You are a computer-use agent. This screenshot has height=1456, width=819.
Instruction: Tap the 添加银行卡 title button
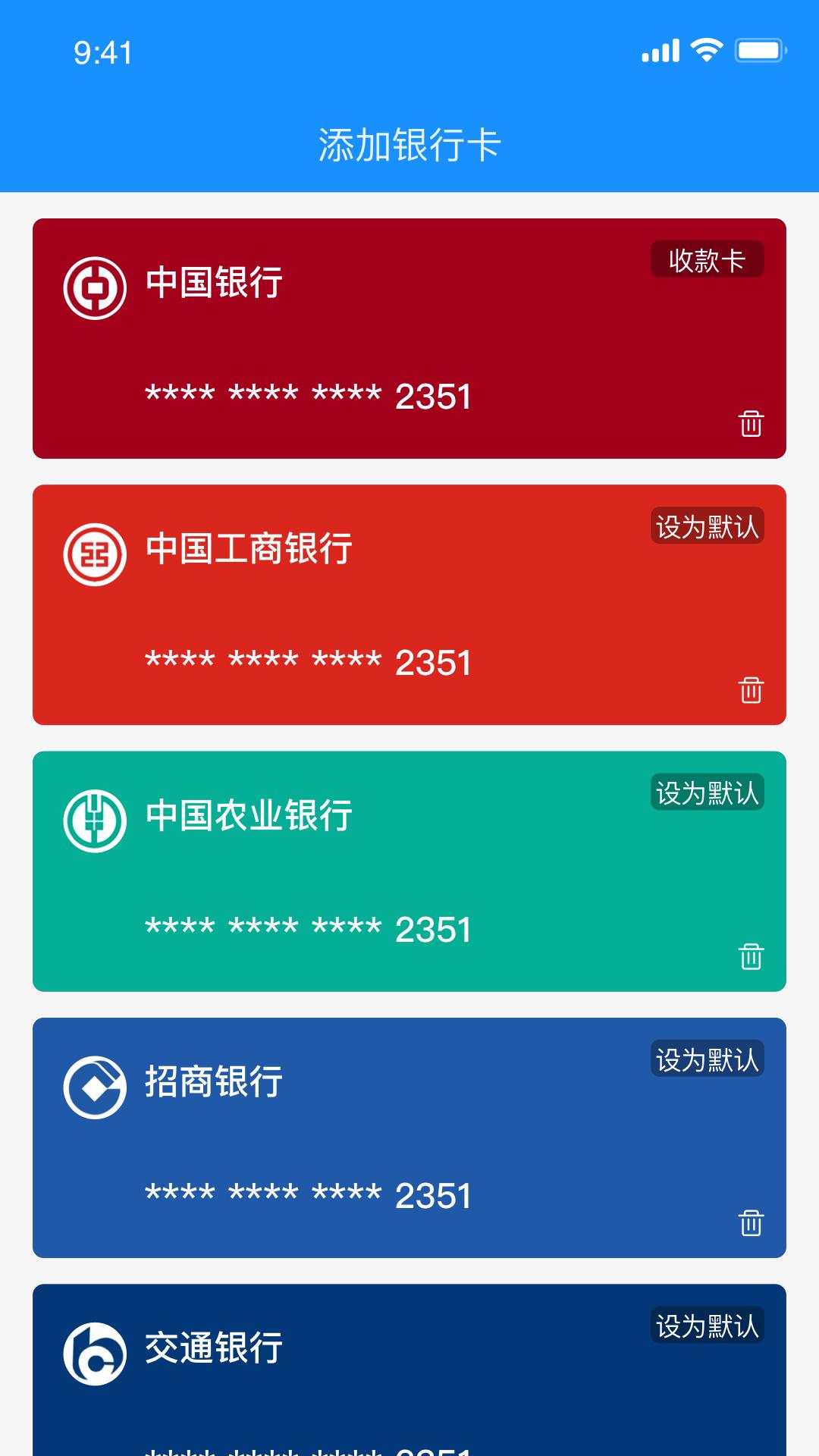[409, 145]
